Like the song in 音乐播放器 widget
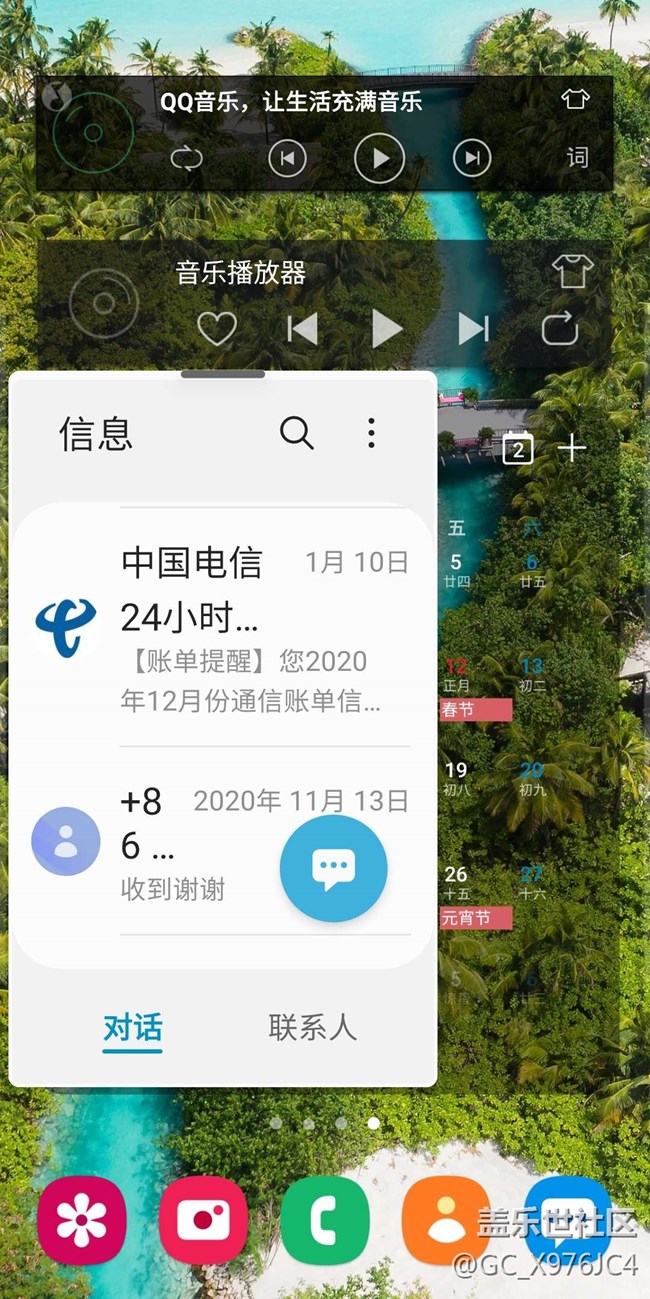This screenshot has width=650, height=1299. click(x=216, y=328)
